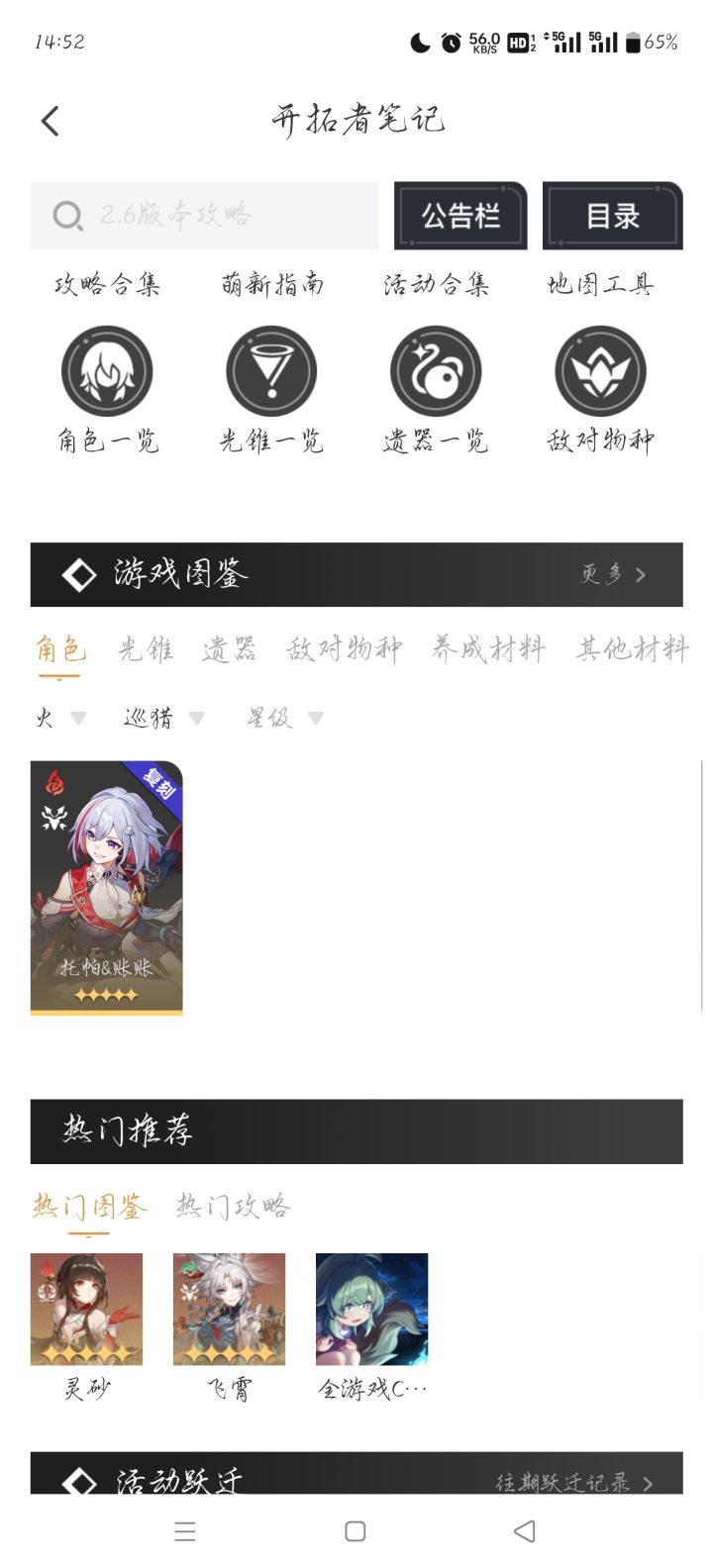Image resolution: width=713 pixels, height=1568 pixels.
Task: Open the 目录 directory button
Action: point(611,215)
